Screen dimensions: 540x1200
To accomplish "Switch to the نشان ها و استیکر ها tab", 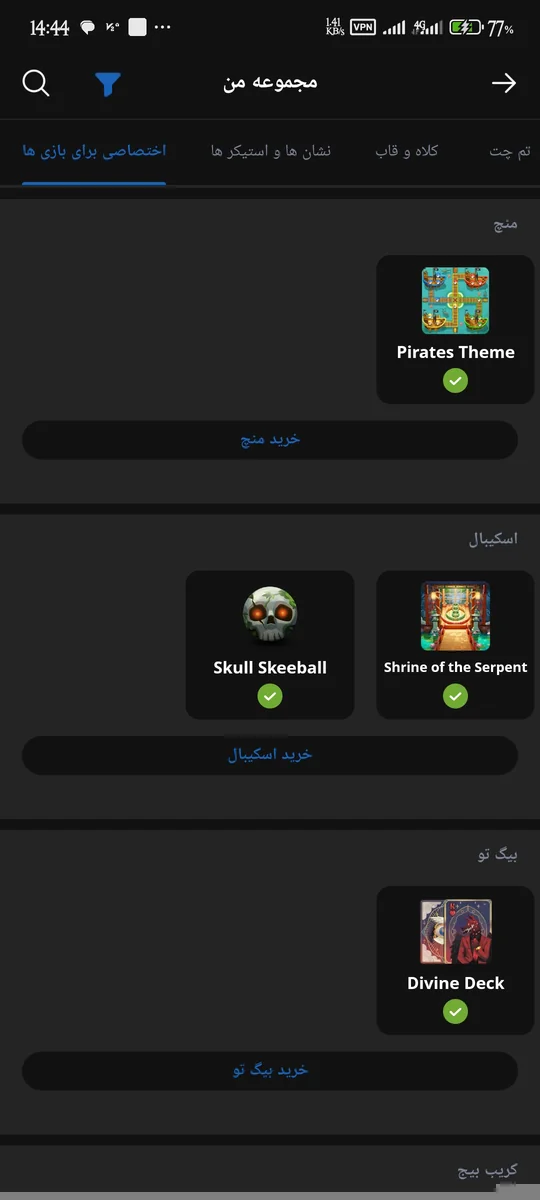I will (x=271, y=151).
